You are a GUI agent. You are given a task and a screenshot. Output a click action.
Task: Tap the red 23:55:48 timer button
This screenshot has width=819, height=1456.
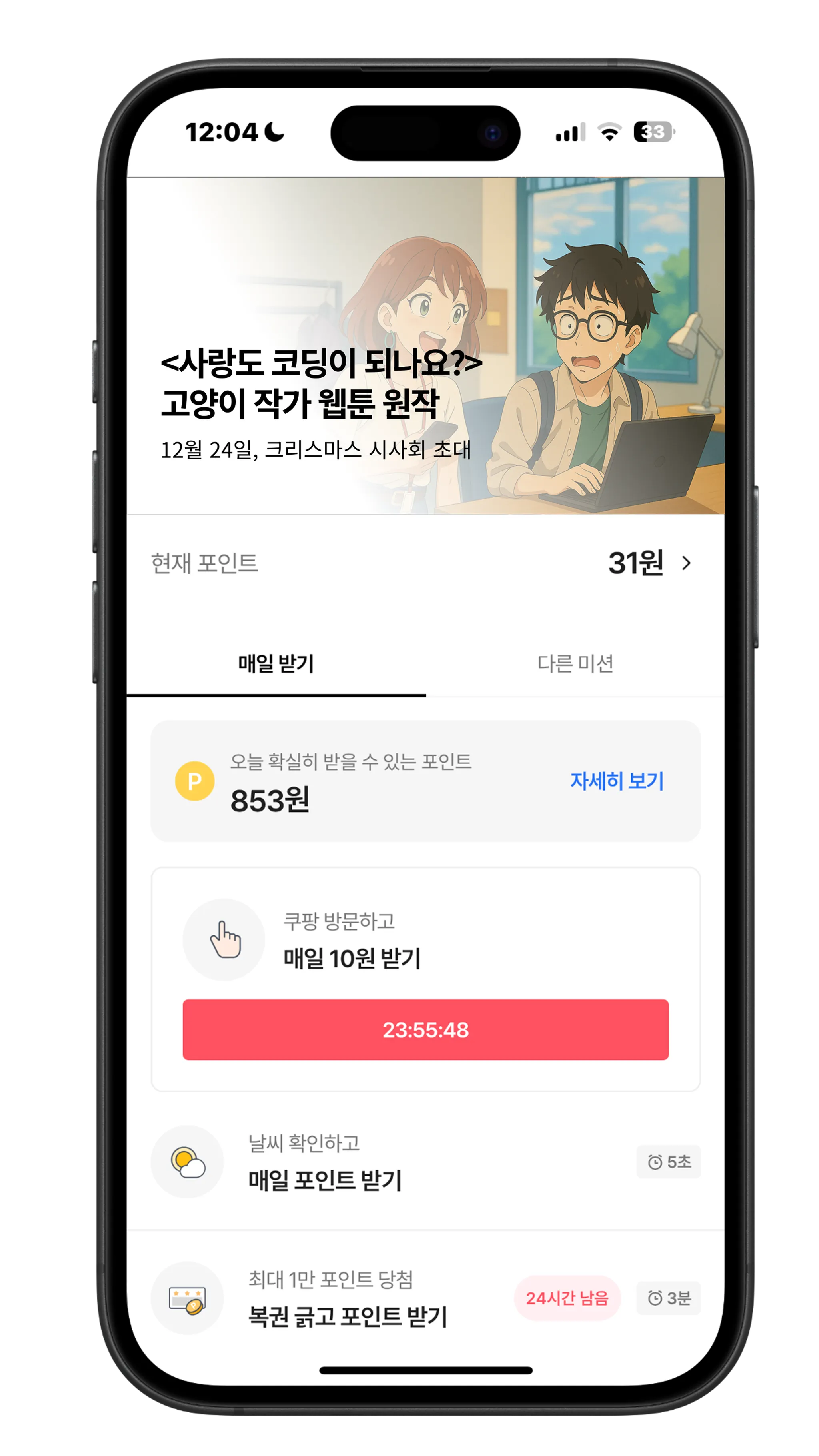pos(425,1030)
